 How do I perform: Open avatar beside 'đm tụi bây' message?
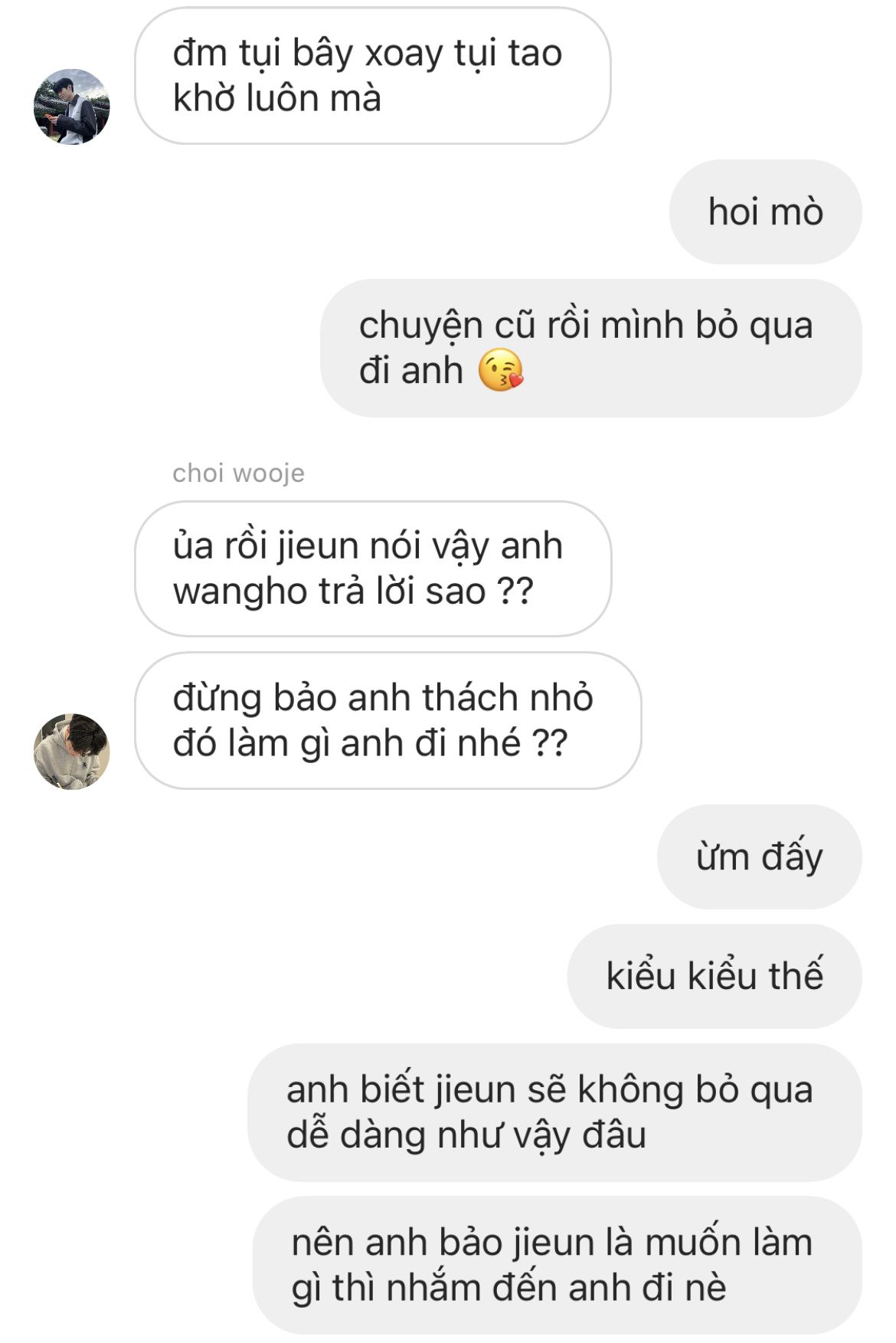(71, 106)
